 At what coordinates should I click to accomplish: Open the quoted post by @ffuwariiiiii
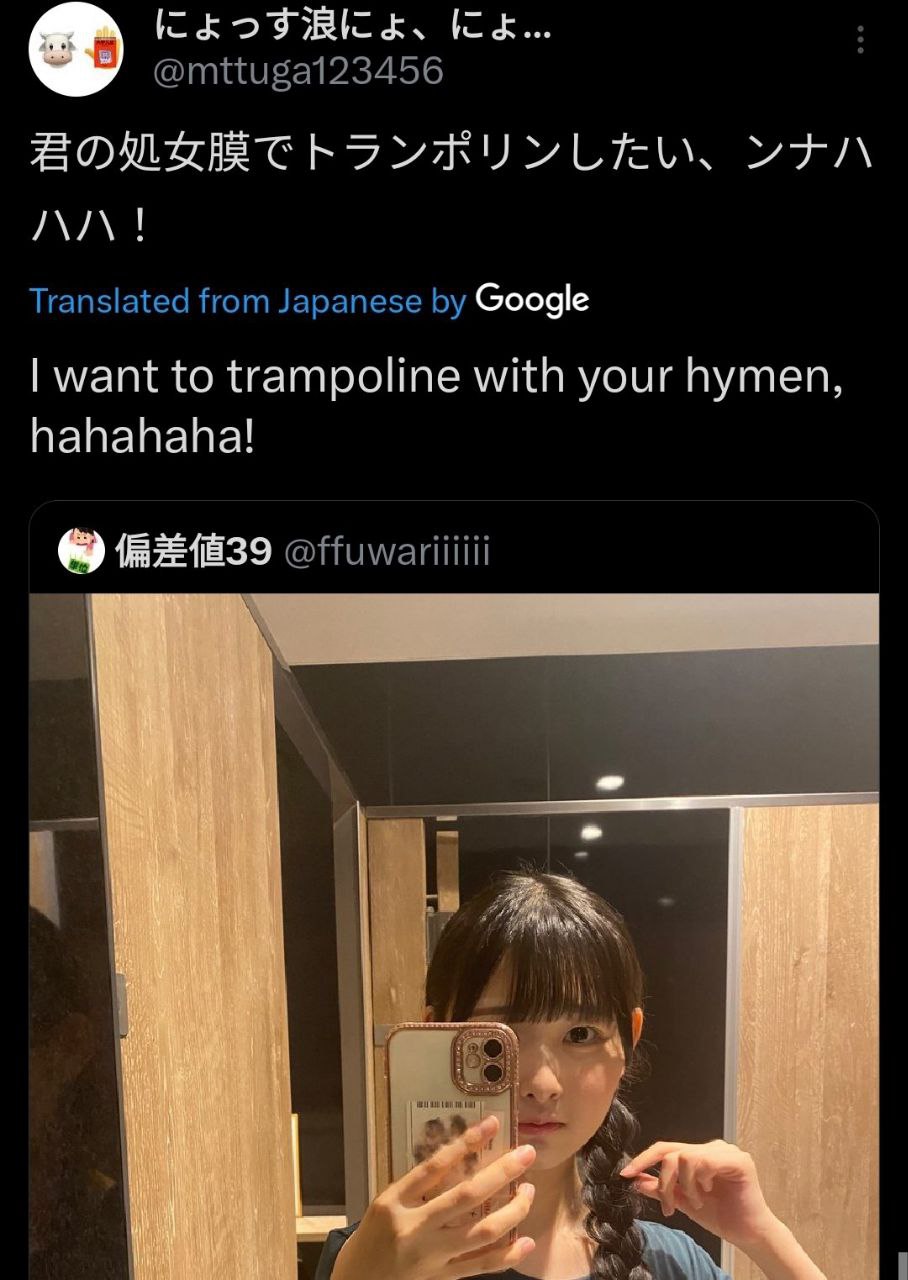click(x=454, y=900)
